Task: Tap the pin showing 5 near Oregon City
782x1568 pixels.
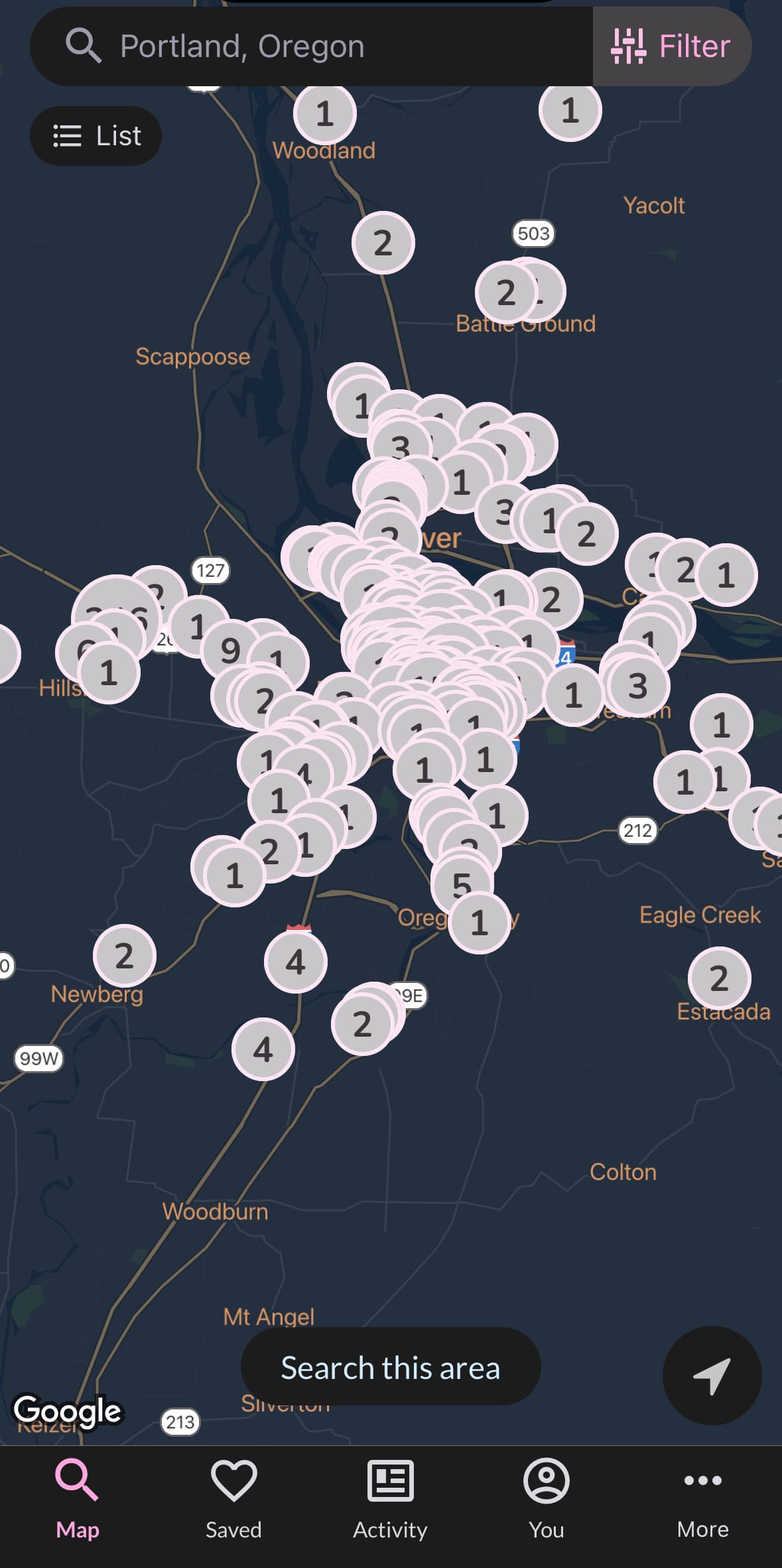Action: [x=462, y=883]
